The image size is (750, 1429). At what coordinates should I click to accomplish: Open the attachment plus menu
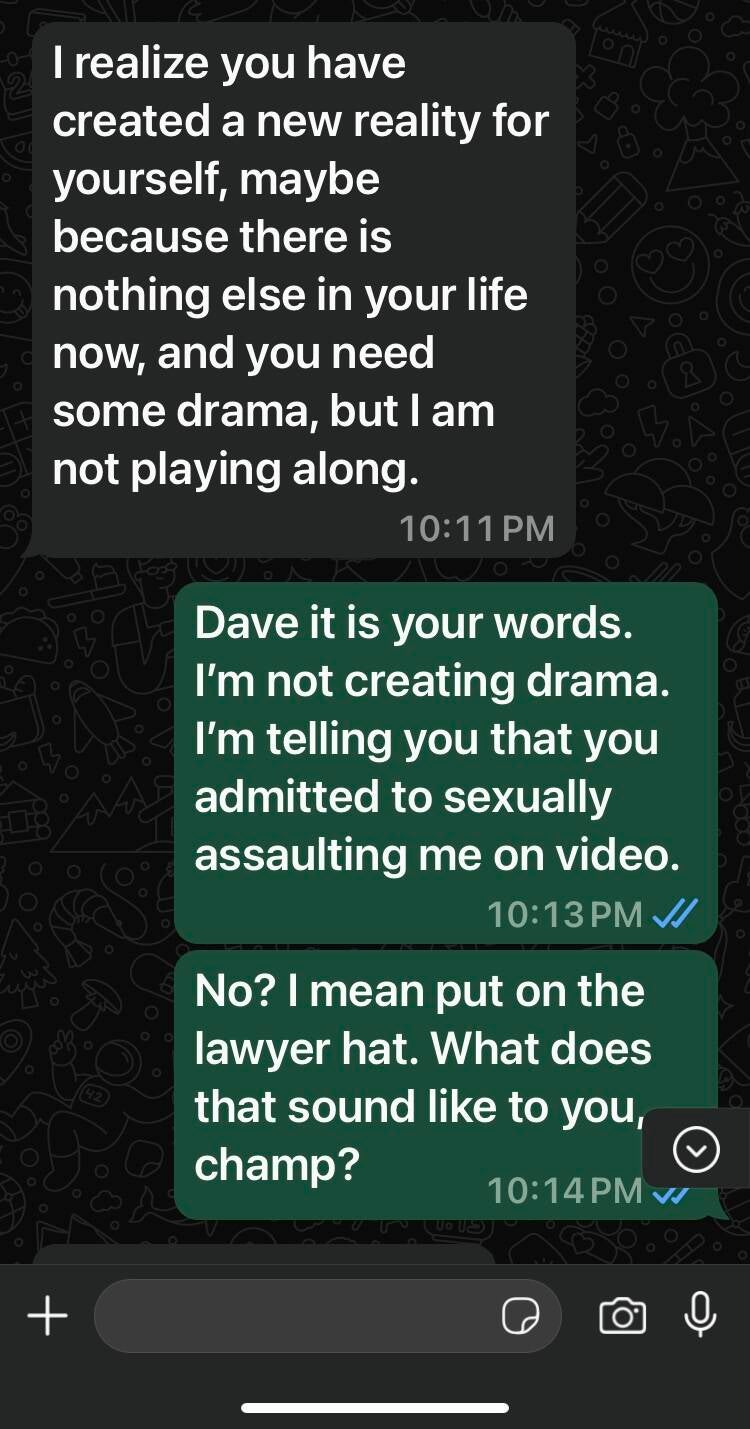click(47, 1316)
